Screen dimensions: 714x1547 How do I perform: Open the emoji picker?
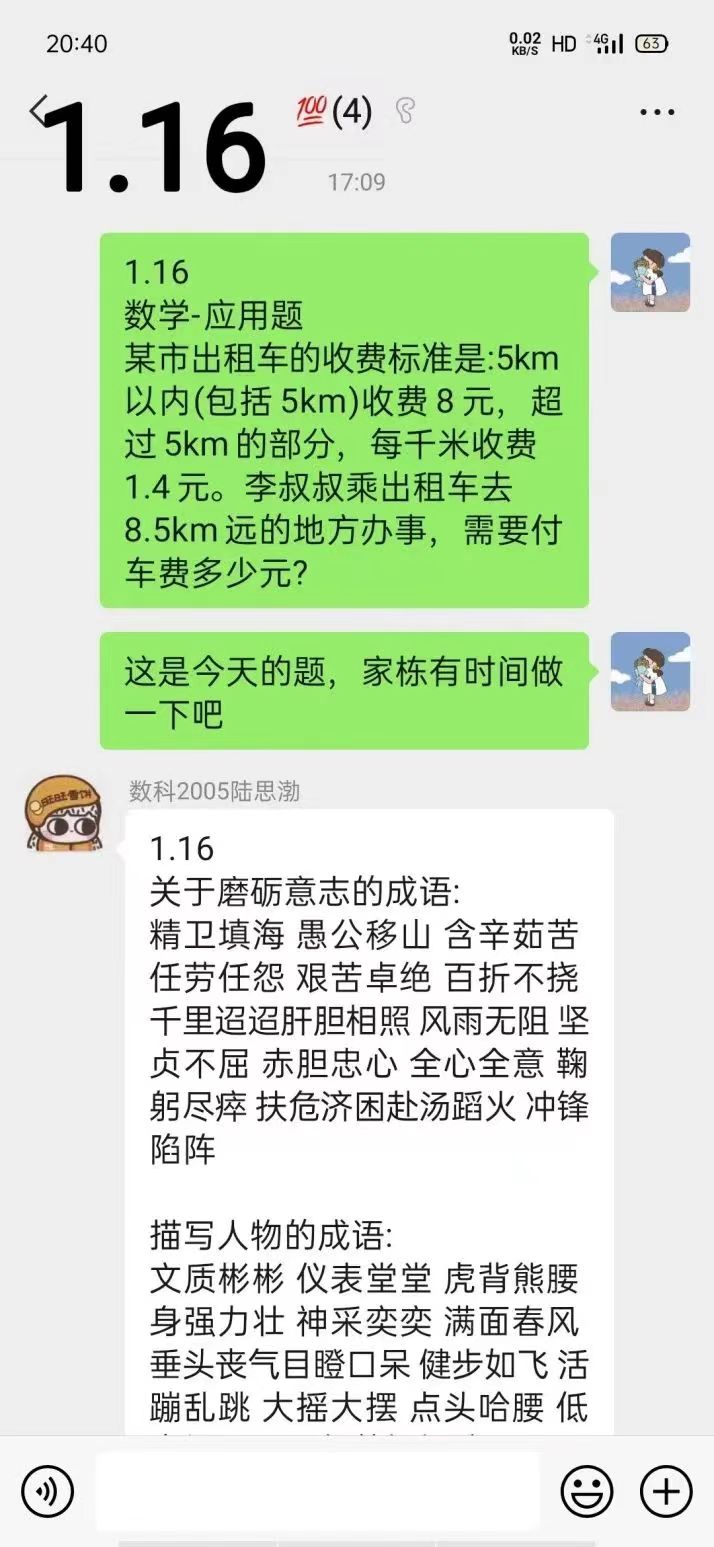[586, 1491]
